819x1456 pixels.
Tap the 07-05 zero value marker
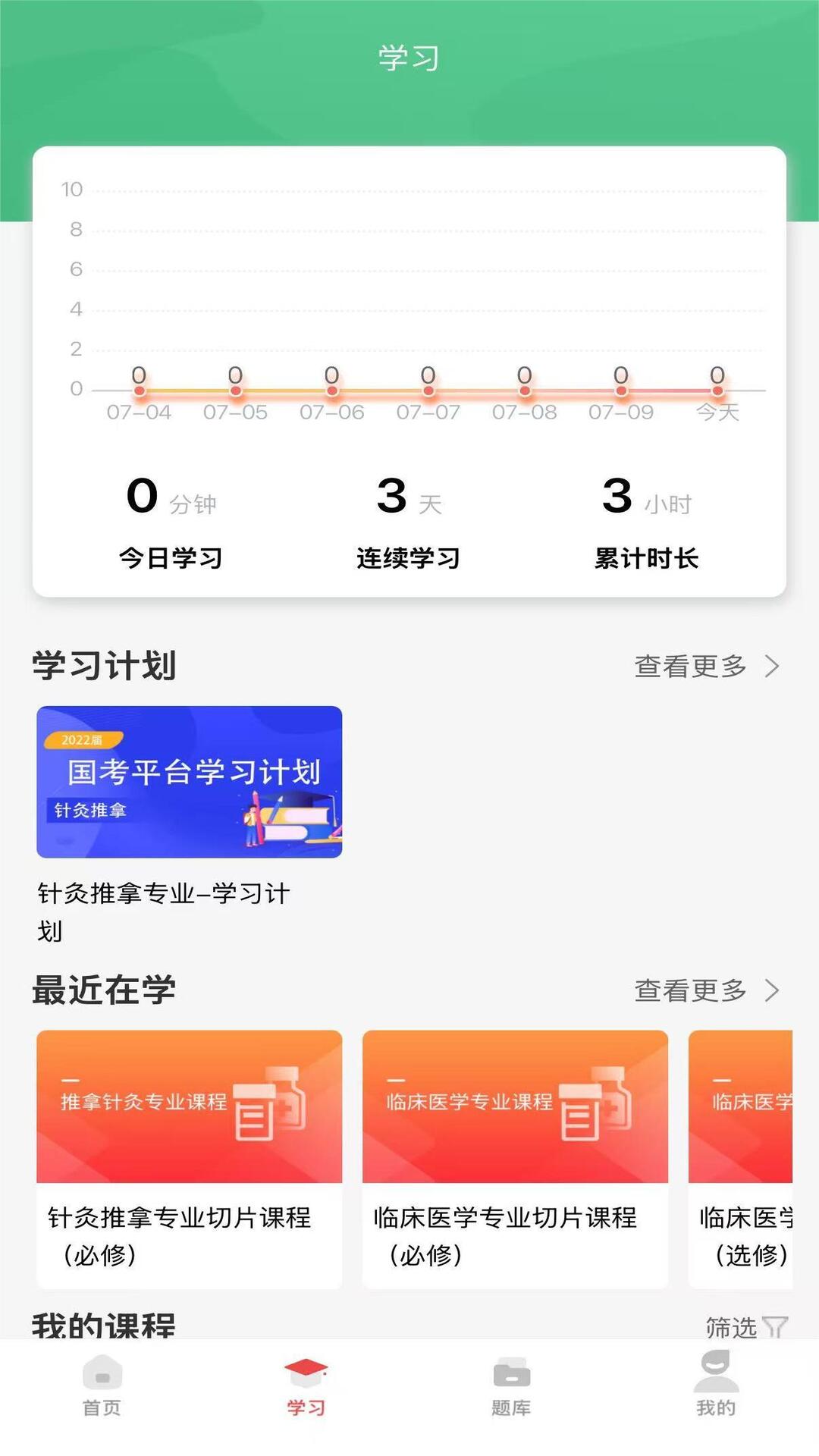[x=235, y=389]
